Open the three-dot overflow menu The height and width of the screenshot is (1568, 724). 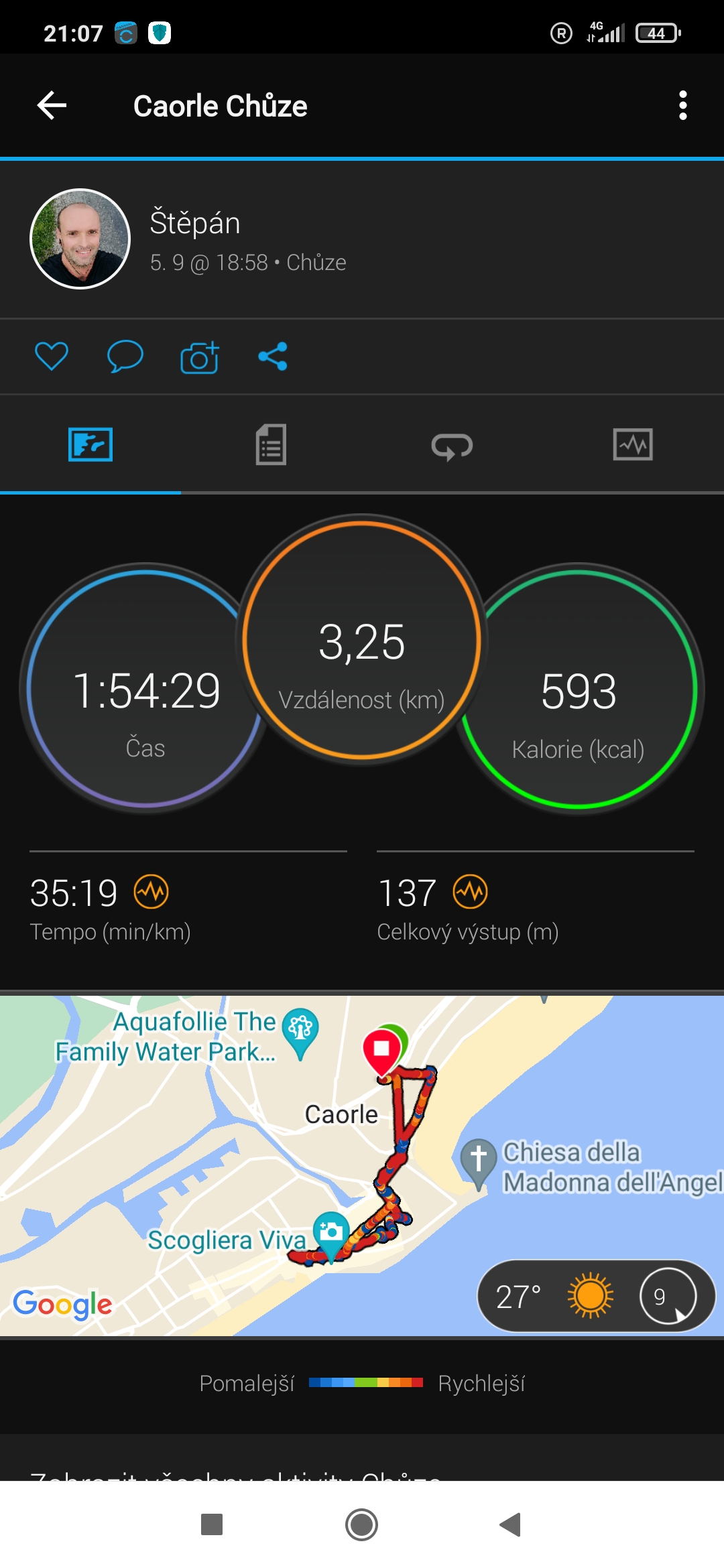click(x=682, y=106)
